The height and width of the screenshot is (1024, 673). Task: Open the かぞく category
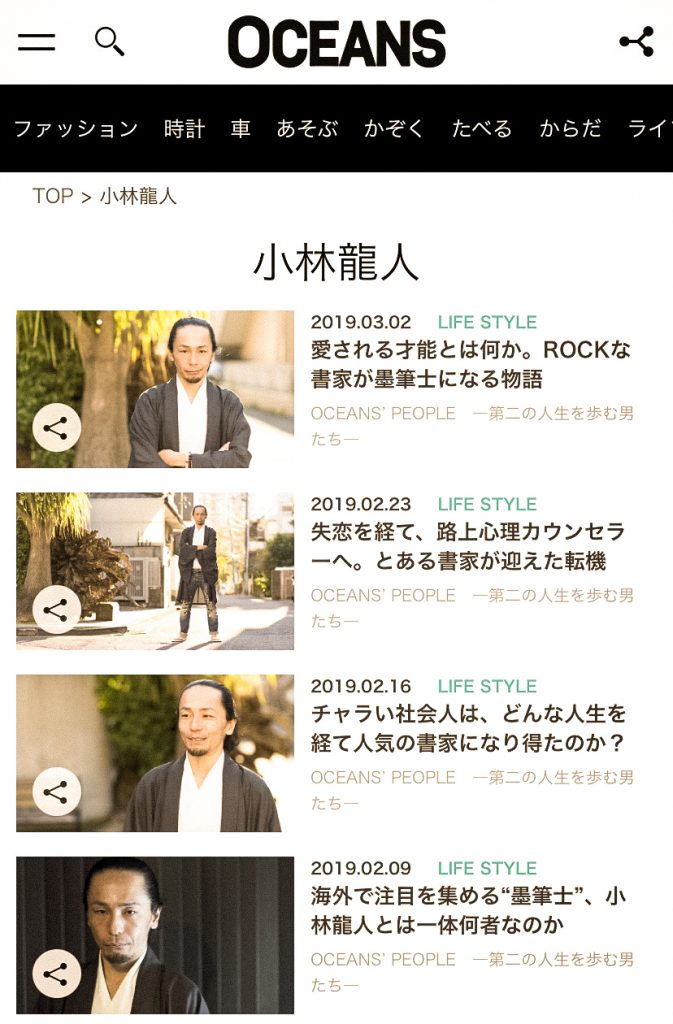click(394, 129)
